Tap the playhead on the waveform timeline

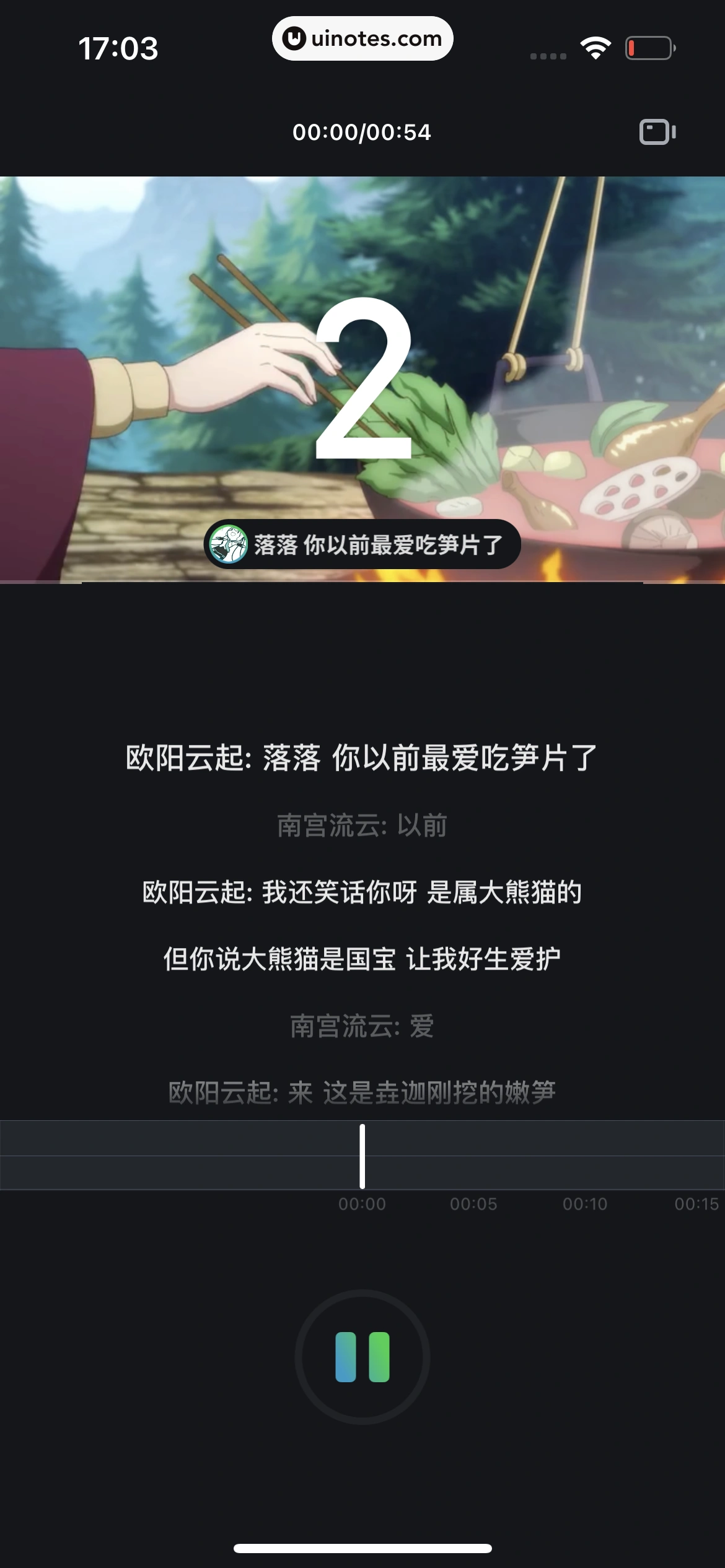[362, 1156]
